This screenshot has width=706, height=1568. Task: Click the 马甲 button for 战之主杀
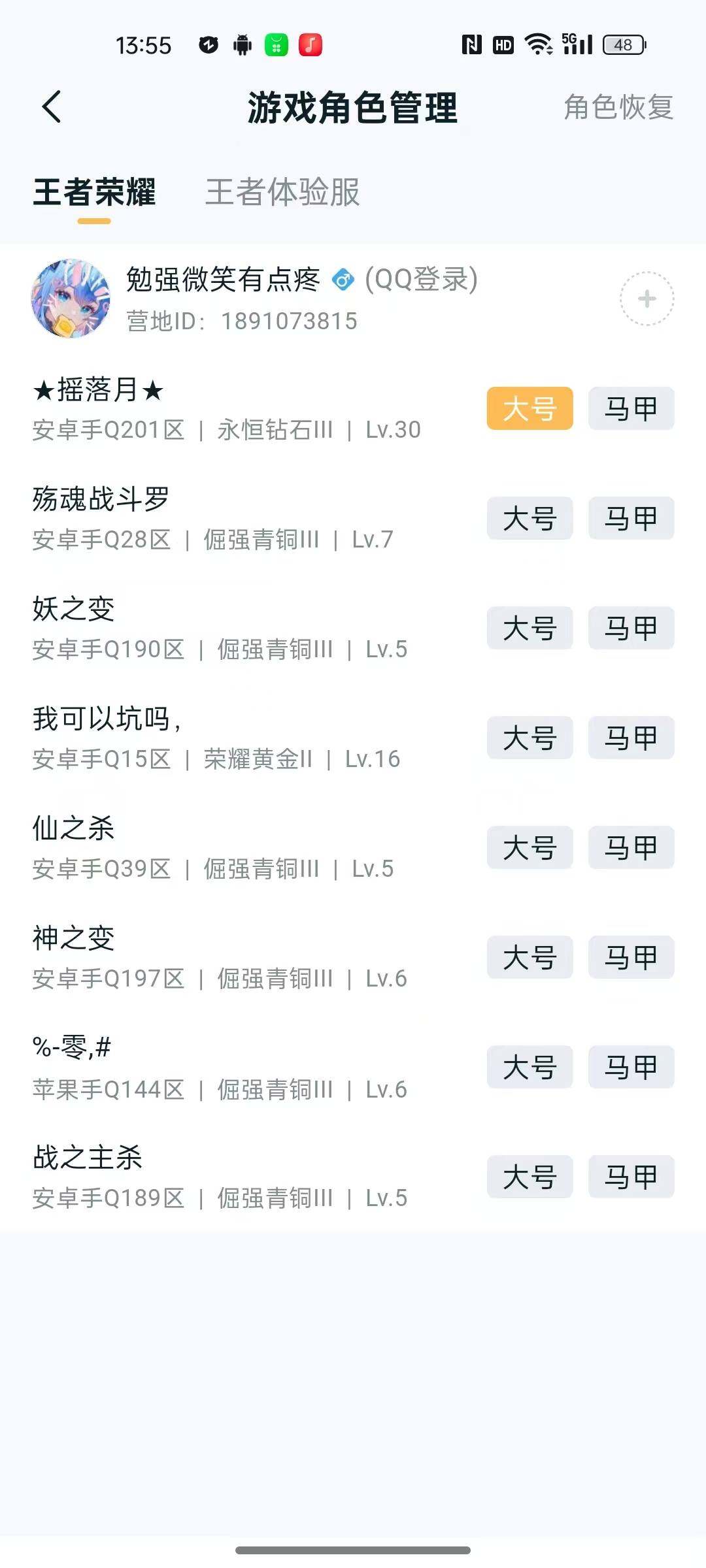[630, 1177]
